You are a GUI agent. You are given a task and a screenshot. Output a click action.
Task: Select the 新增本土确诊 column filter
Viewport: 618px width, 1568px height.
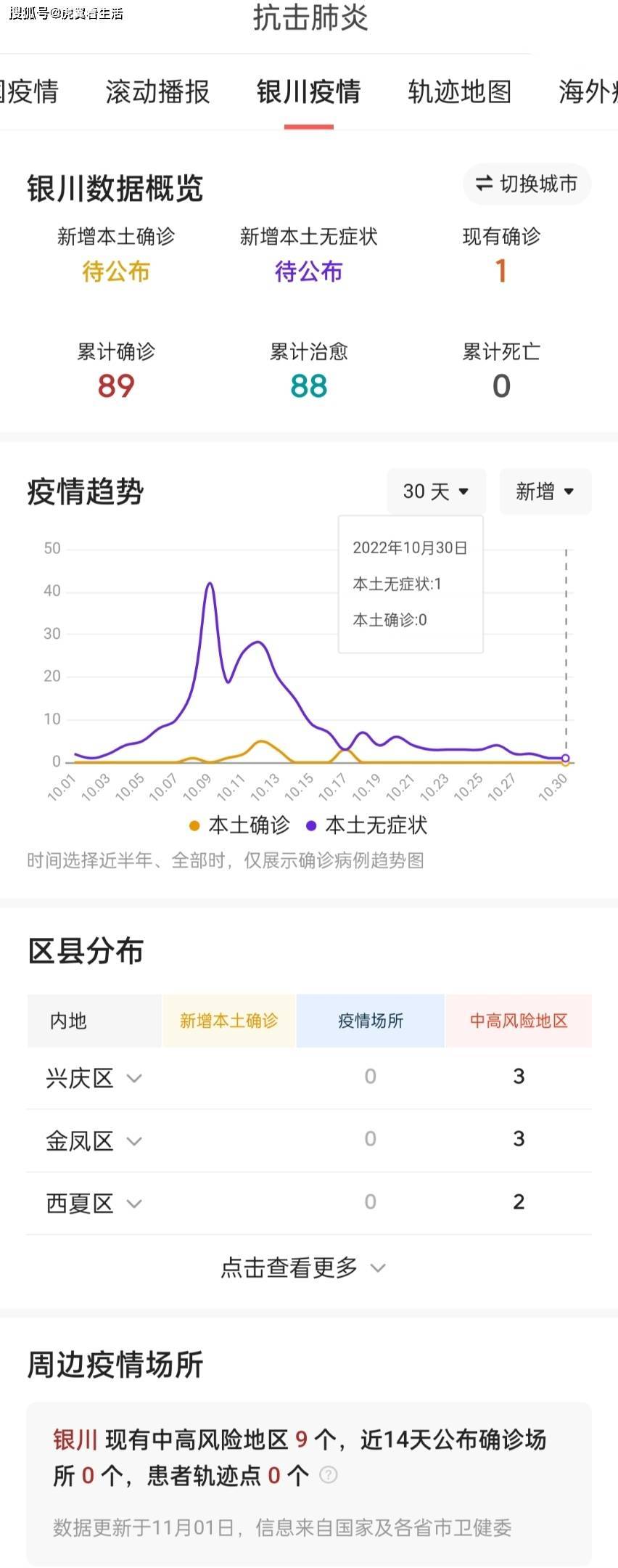(229, 1021)
